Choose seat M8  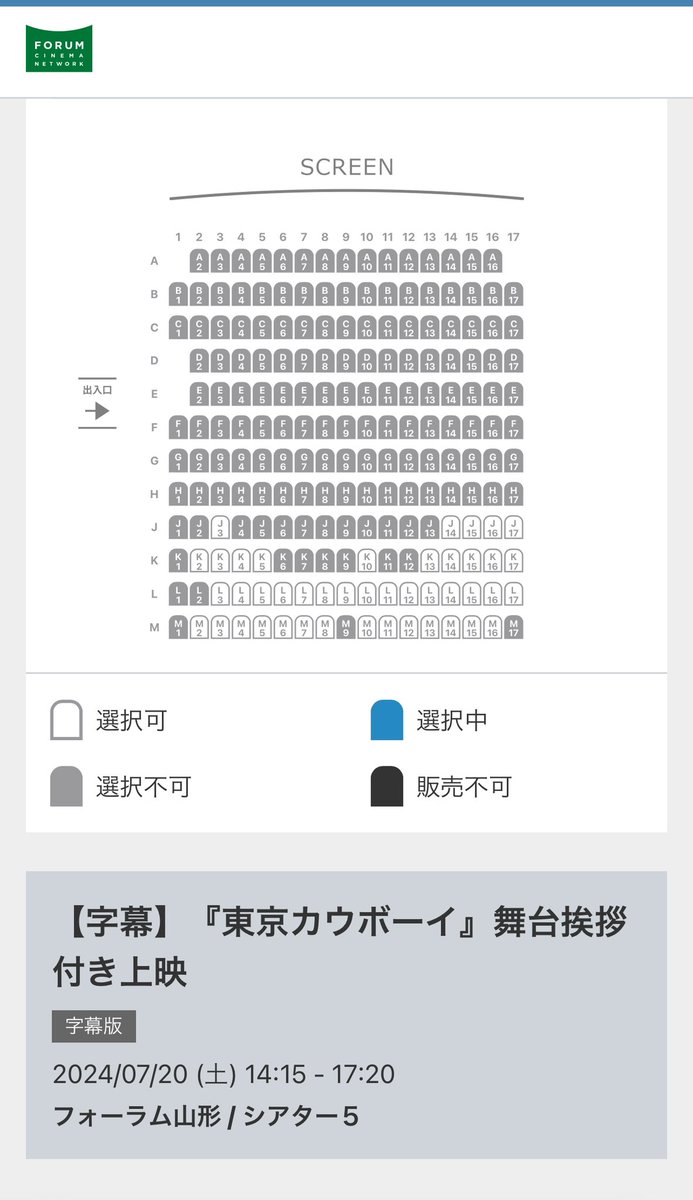click(325, 628)
